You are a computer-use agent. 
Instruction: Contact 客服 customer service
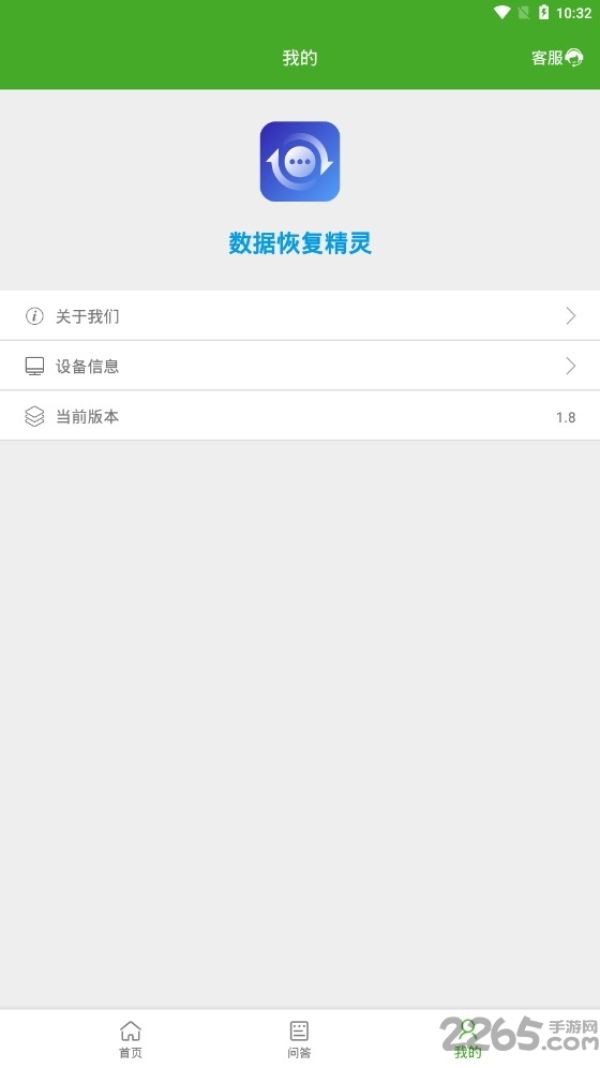tap(557, 58)
